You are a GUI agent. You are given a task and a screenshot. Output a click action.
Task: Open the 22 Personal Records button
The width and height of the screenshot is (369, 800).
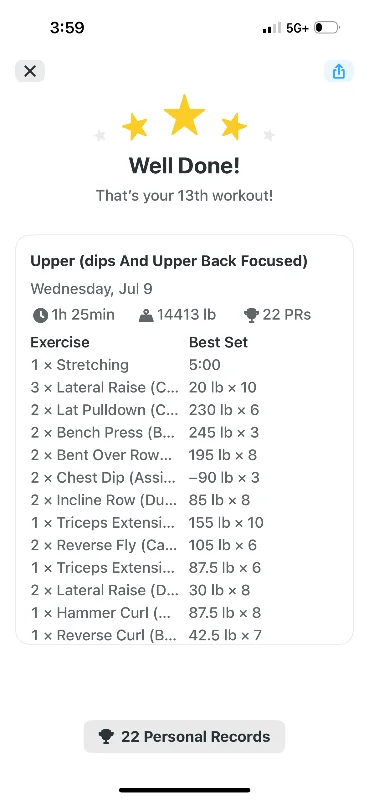pyautogui.click(x=184, y=736)
